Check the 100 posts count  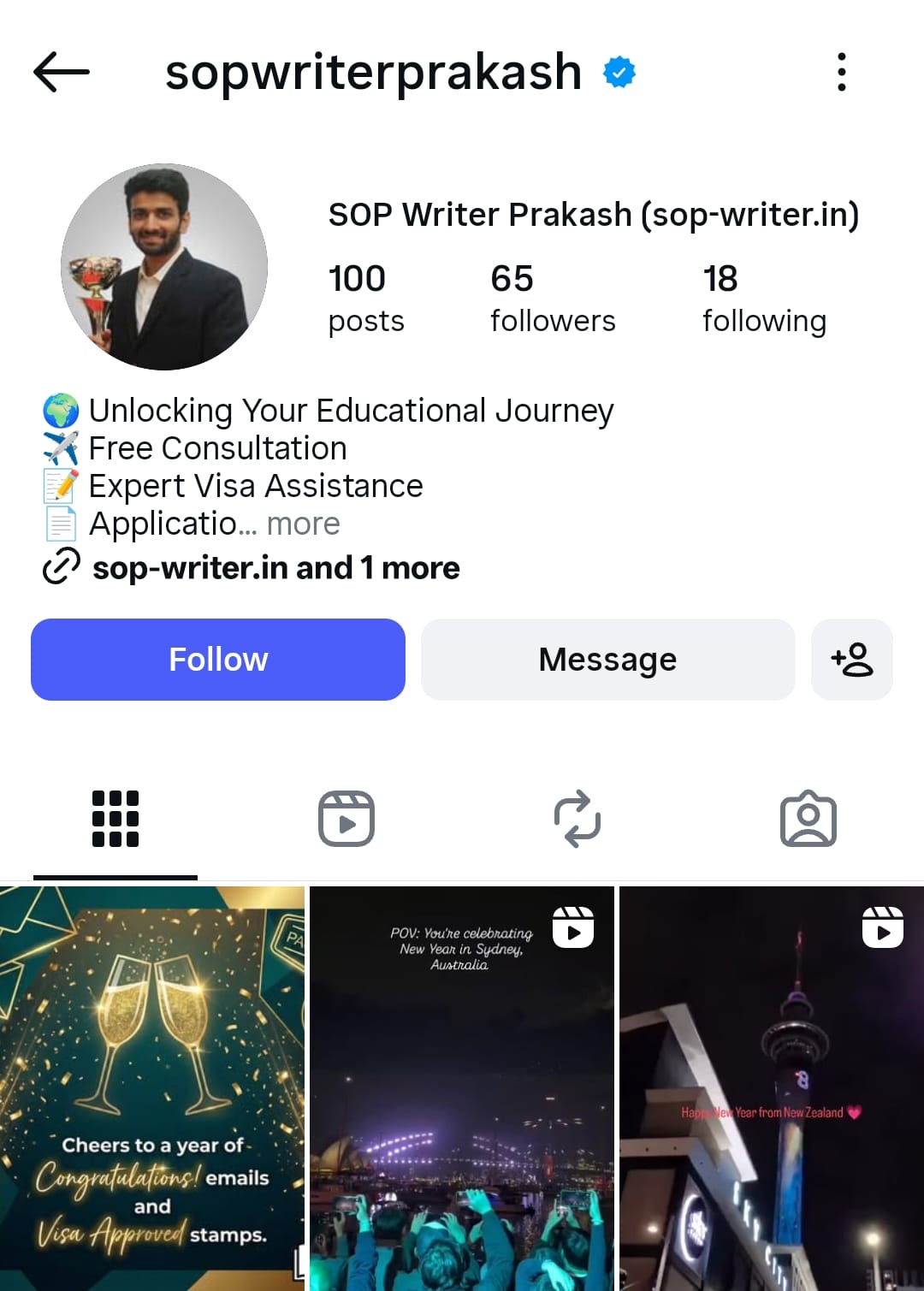point(365,297)
